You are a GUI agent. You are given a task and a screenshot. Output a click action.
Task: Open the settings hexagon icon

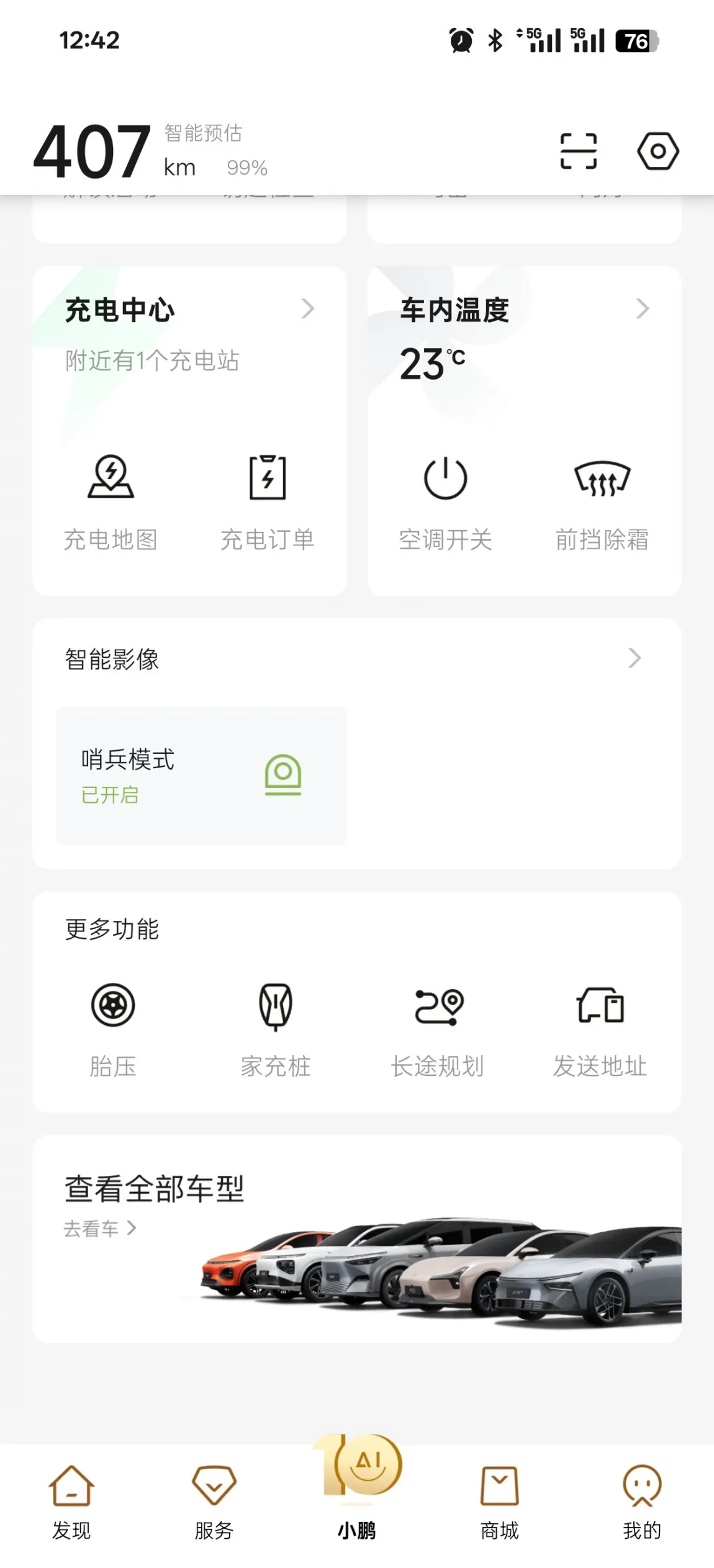tap(658, 151)
